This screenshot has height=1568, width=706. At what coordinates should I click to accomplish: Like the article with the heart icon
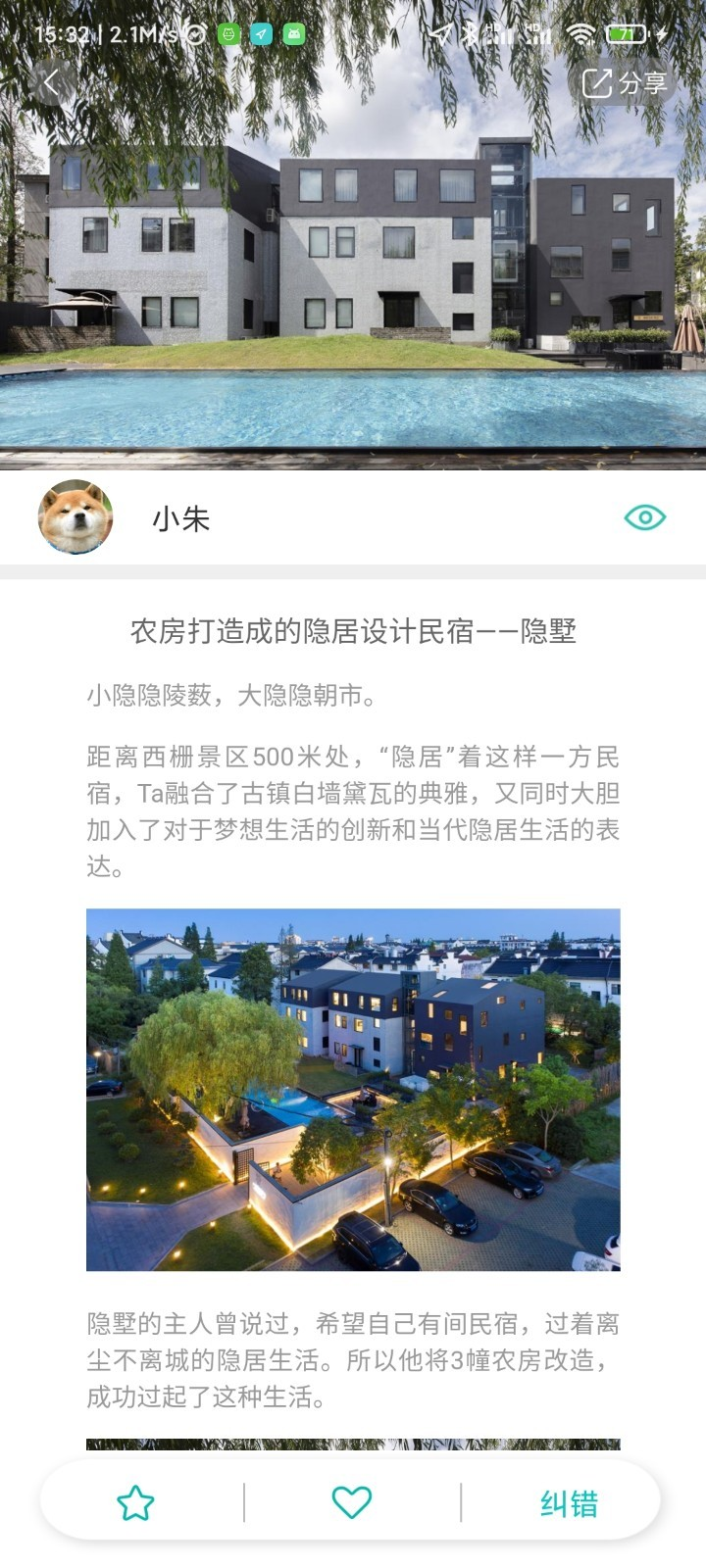352,1502
